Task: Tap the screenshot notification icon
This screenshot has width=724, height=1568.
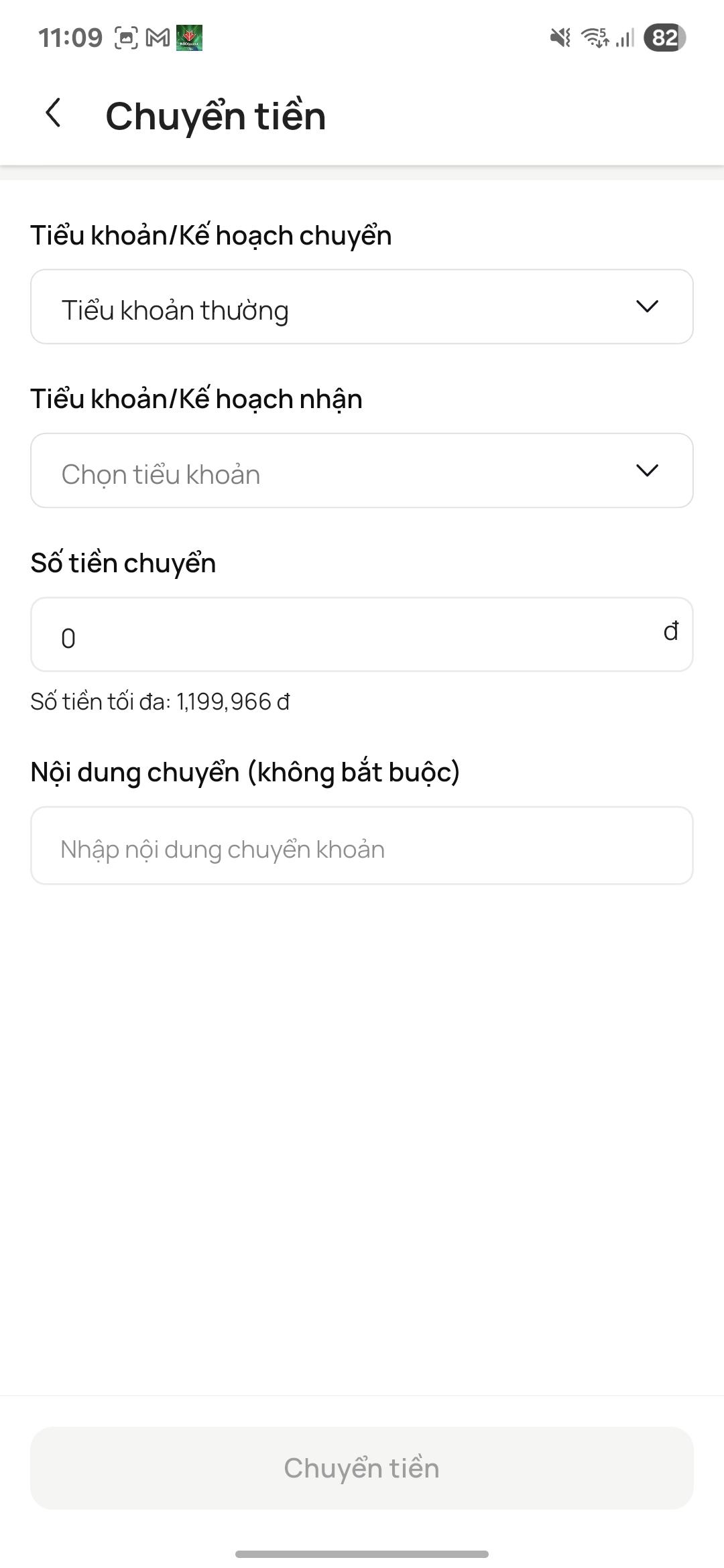Action: coord(125,37)
